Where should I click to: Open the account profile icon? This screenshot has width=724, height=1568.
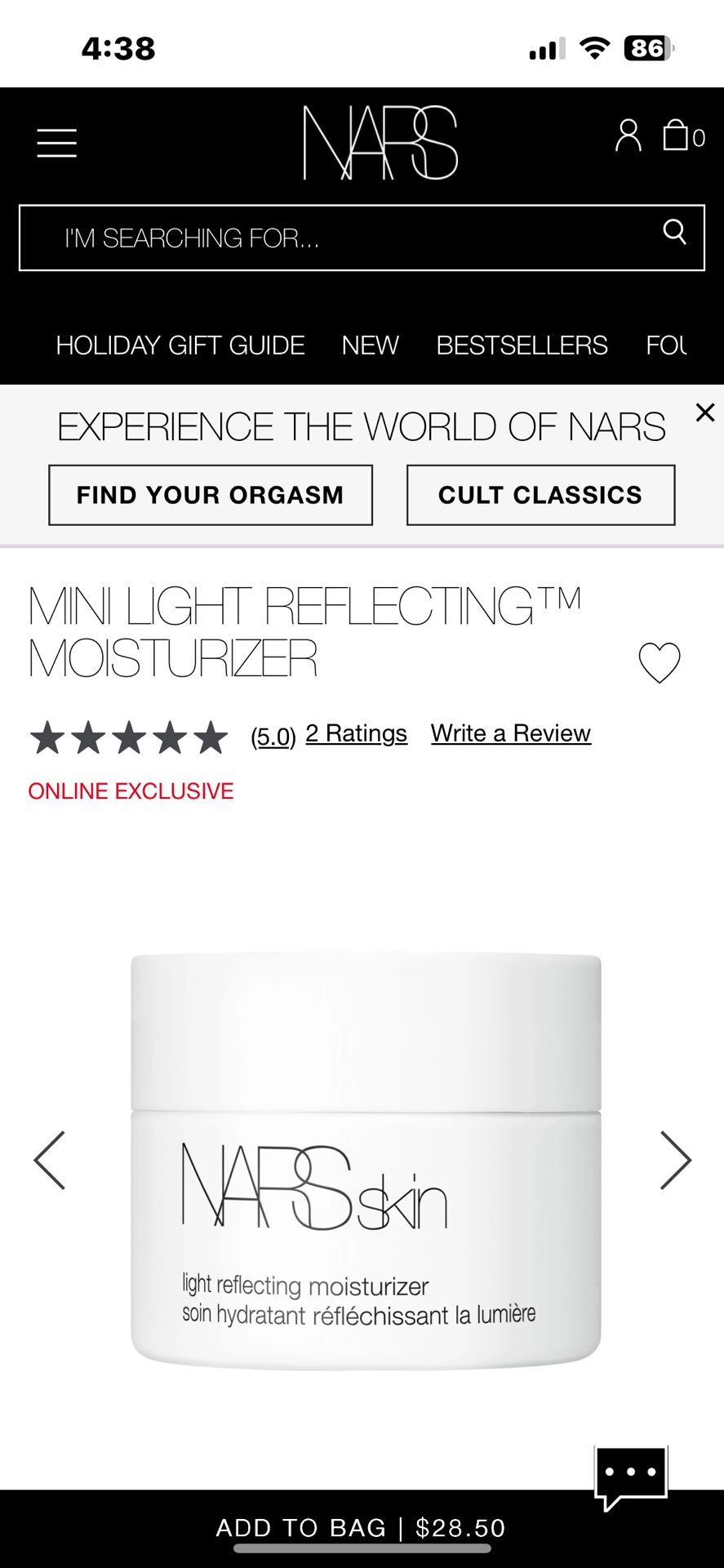click(x=628, y=136)
